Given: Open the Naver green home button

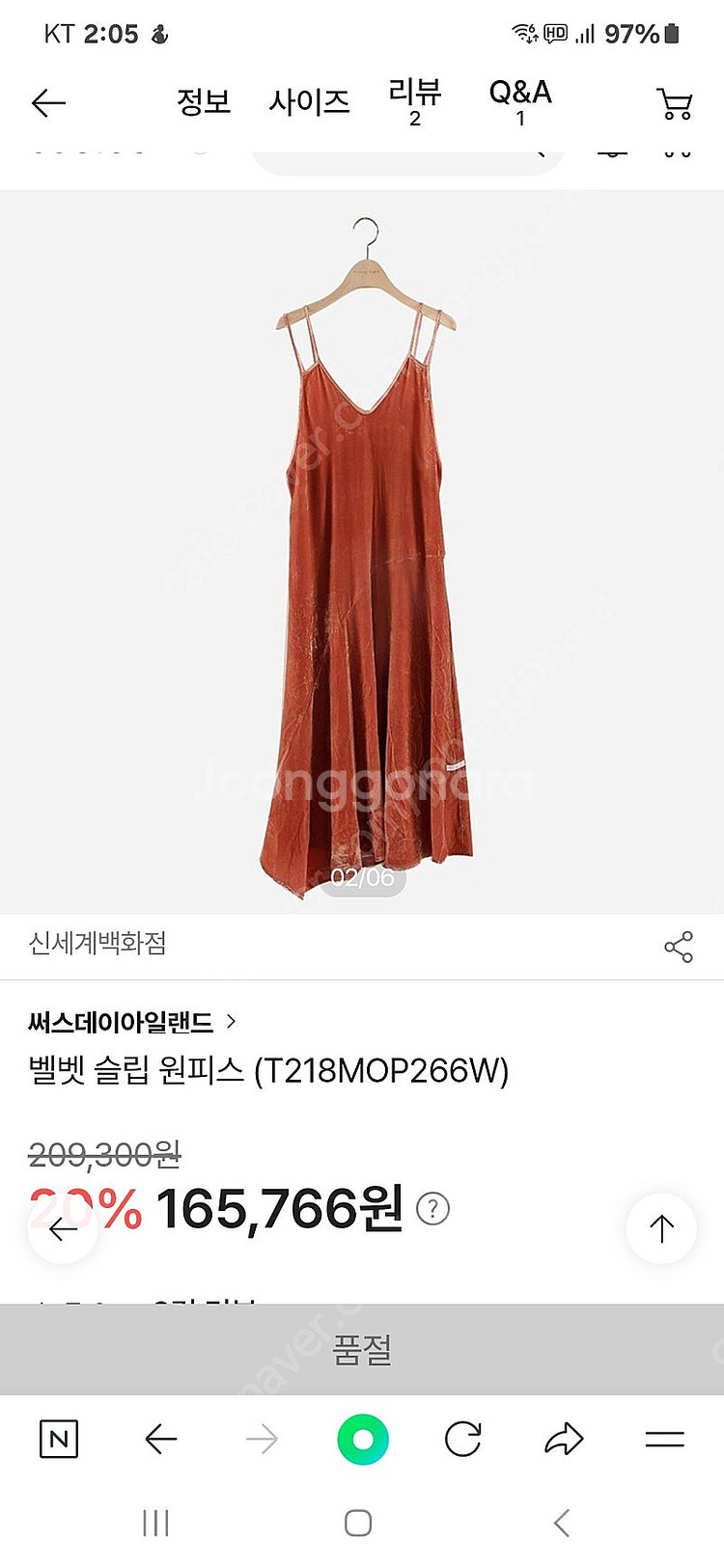Looking at the screenshot, I should pos(362,1438).
